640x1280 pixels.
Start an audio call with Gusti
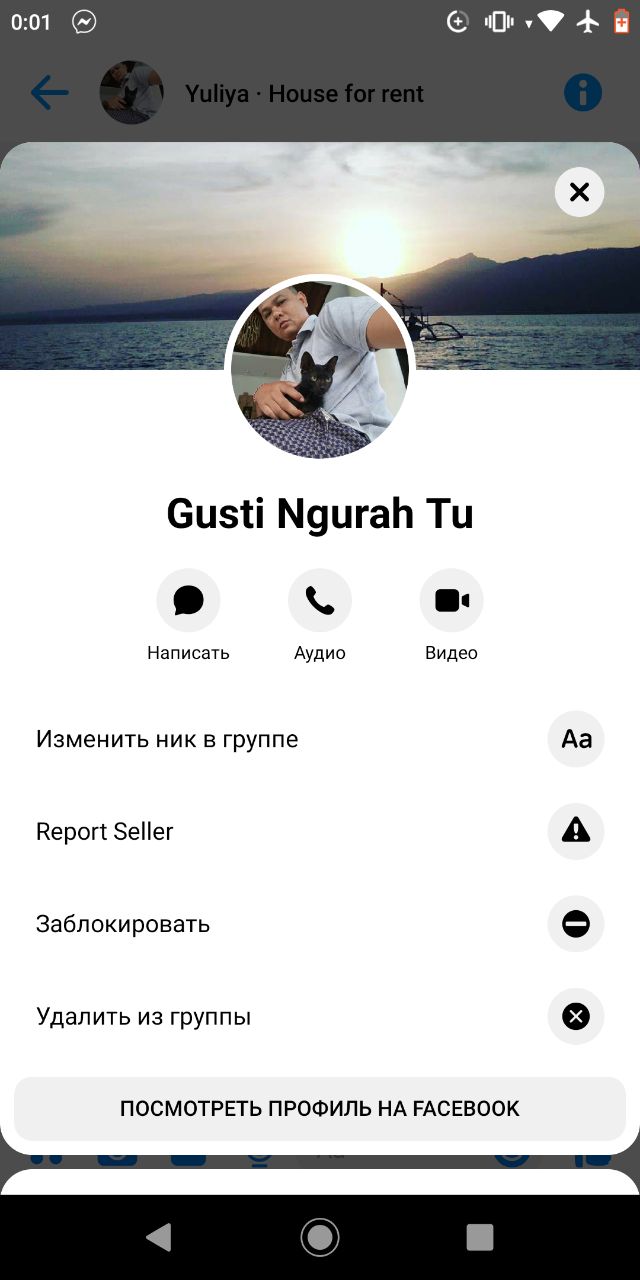tap(320, 601)
